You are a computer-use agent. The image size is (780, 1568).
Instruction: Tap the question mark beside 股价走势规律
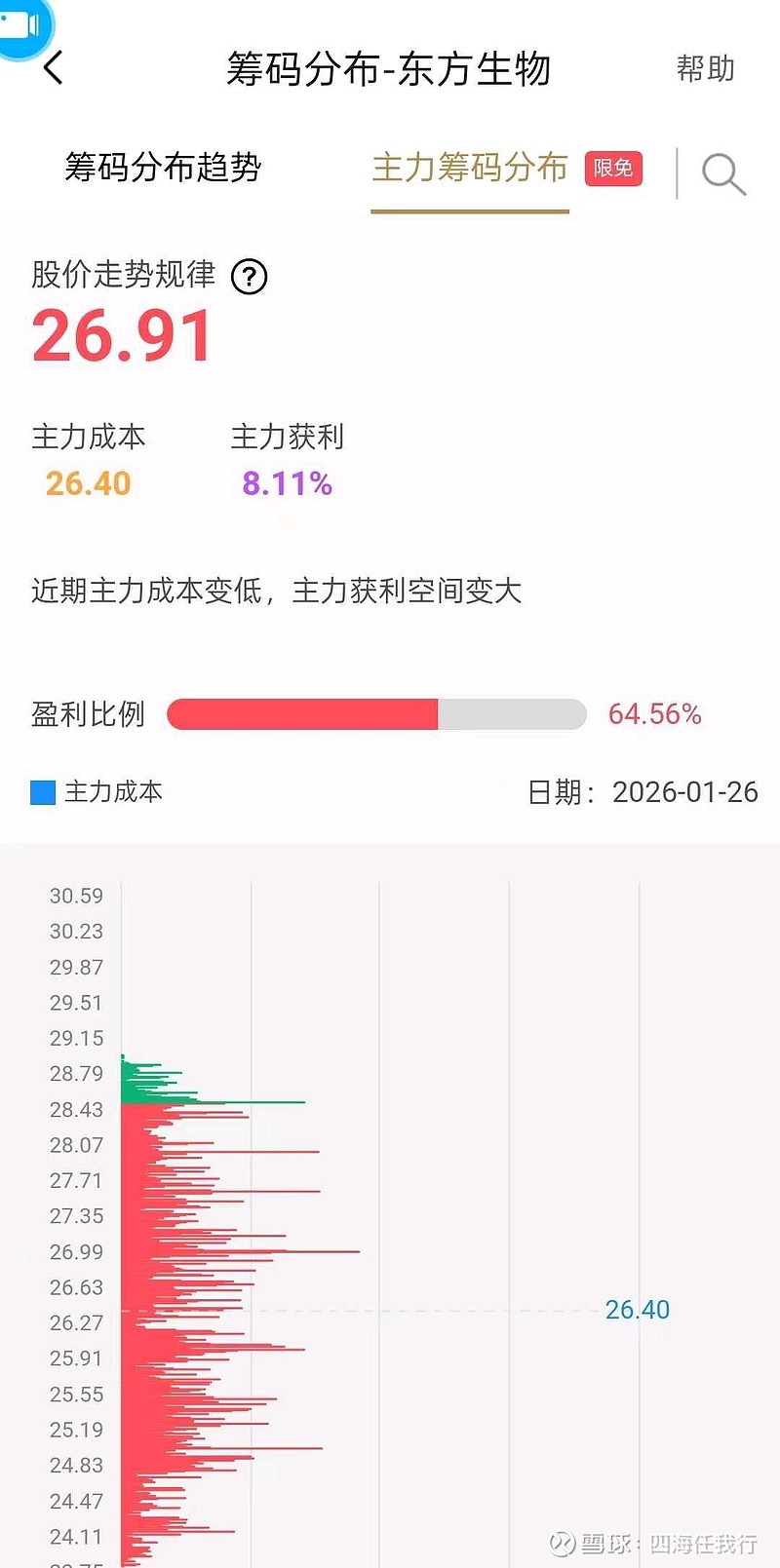point(250,278)
